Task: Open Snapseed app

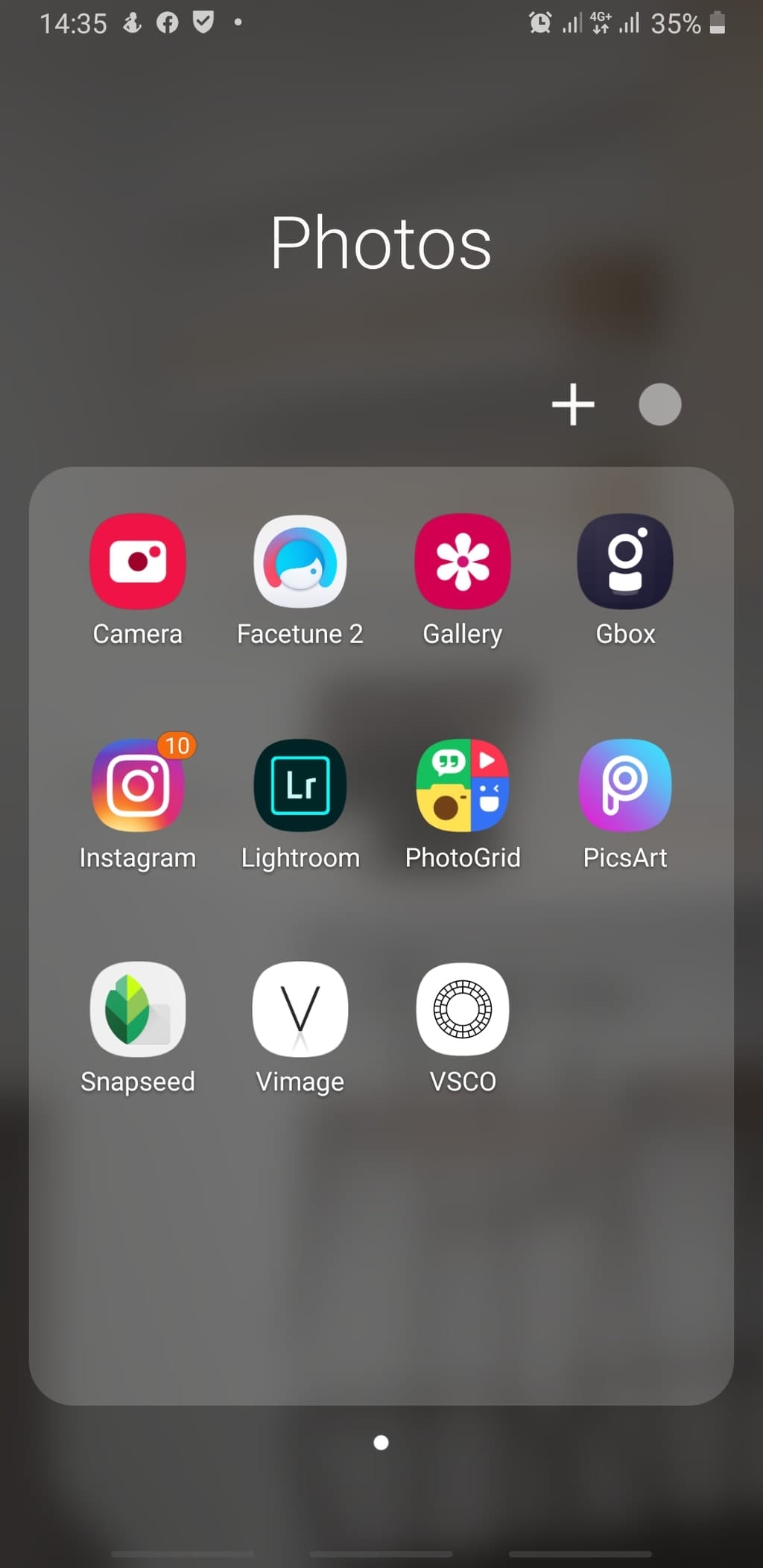Action: [x=138, y=1009]
